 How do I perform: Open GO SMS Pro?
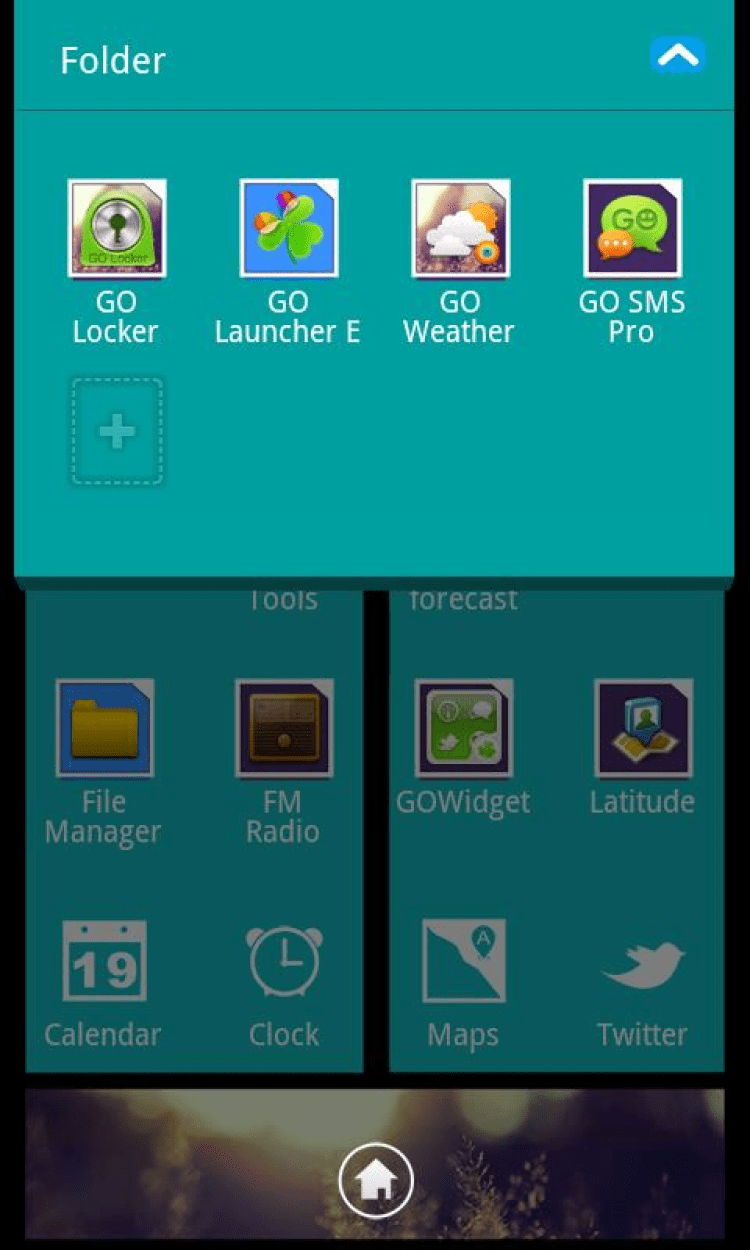pos(632,229)
